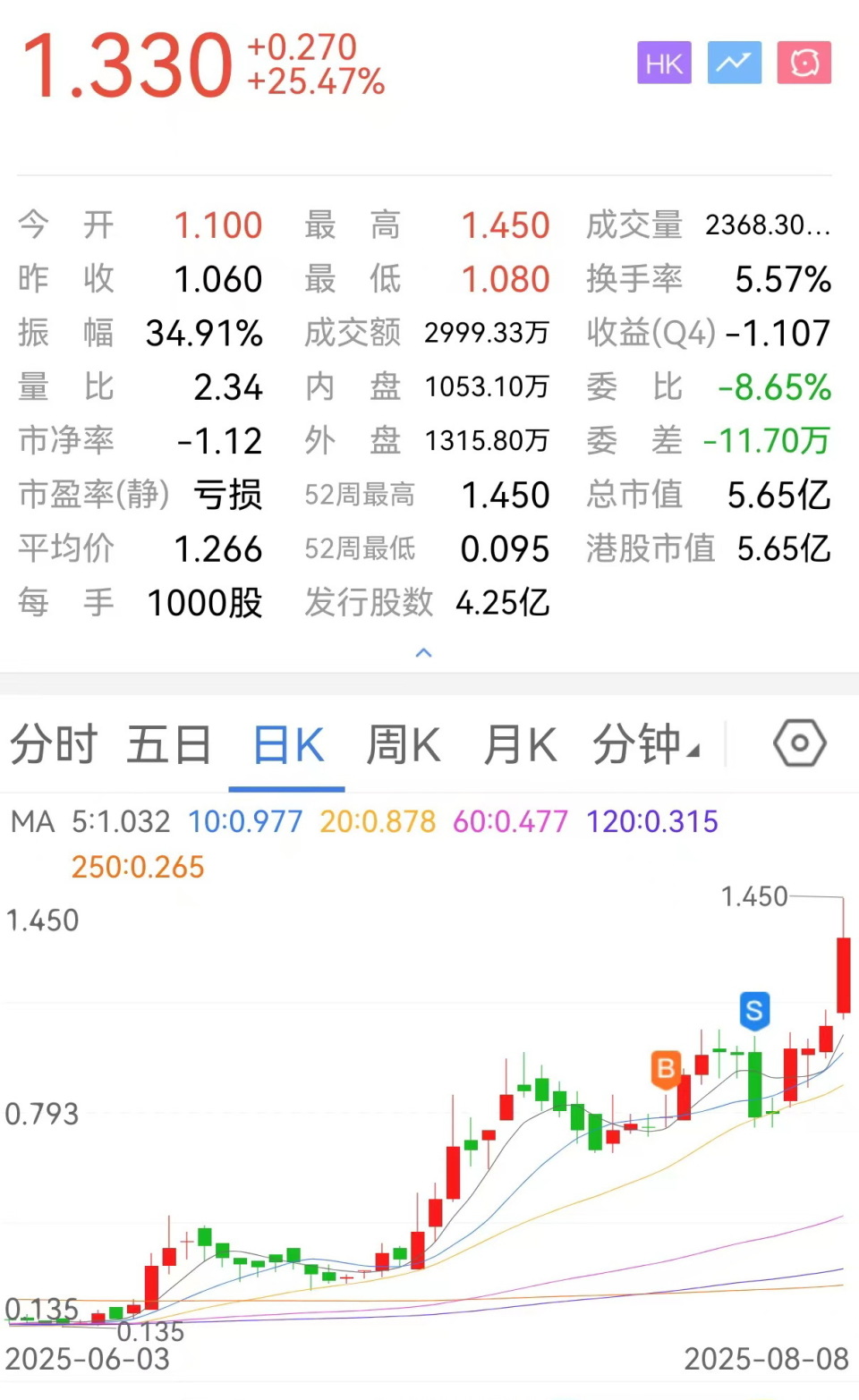Viewport: 859px width, 1400px height.
Task: Tap the 2025-06-03 date label
Action: pos(87,1359)
